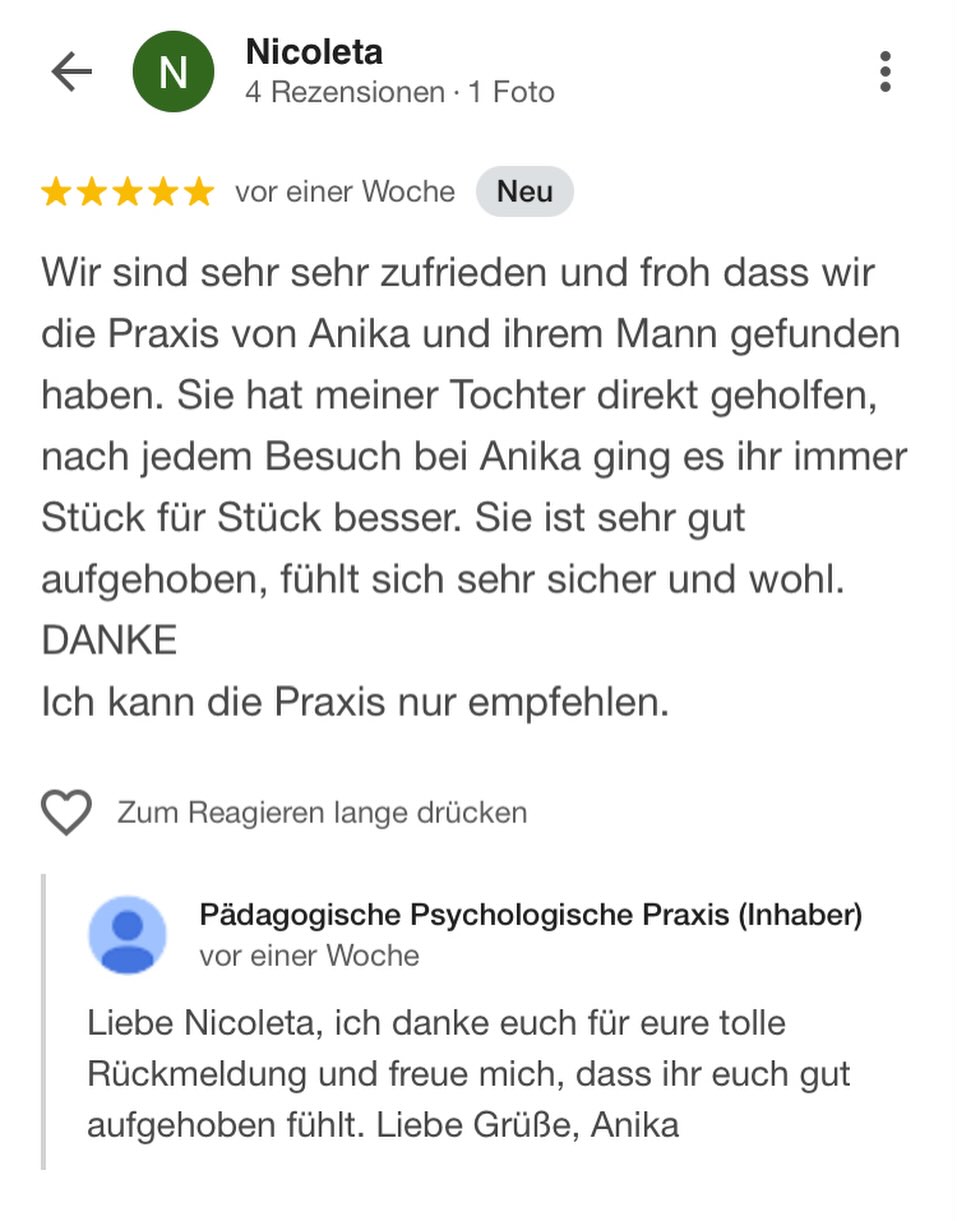
Task: Open the reviewer name Nicoleta
Action: [314, 52]
